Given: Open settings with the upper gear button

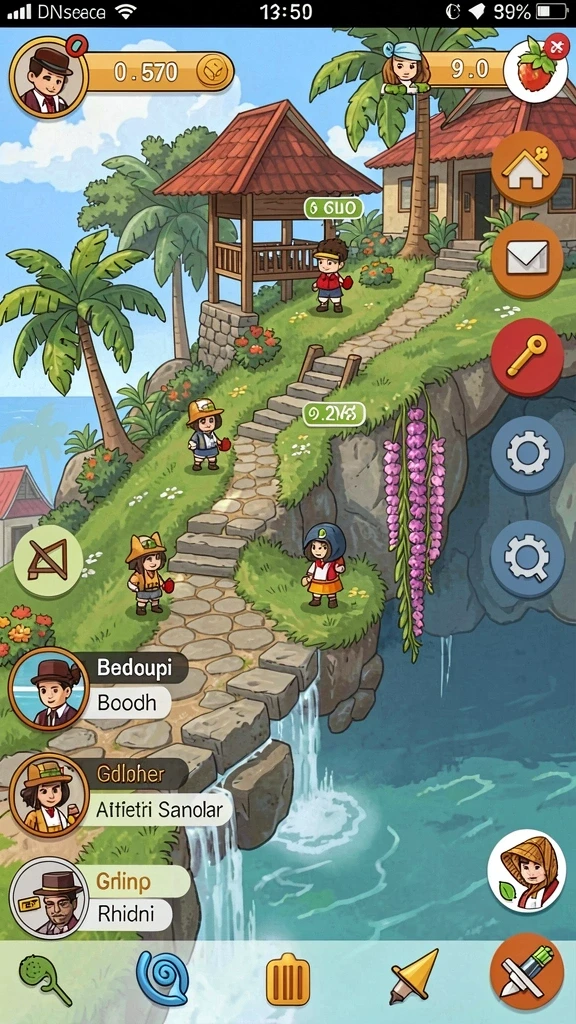Looking at the screenshot, I should pos(527,453).
